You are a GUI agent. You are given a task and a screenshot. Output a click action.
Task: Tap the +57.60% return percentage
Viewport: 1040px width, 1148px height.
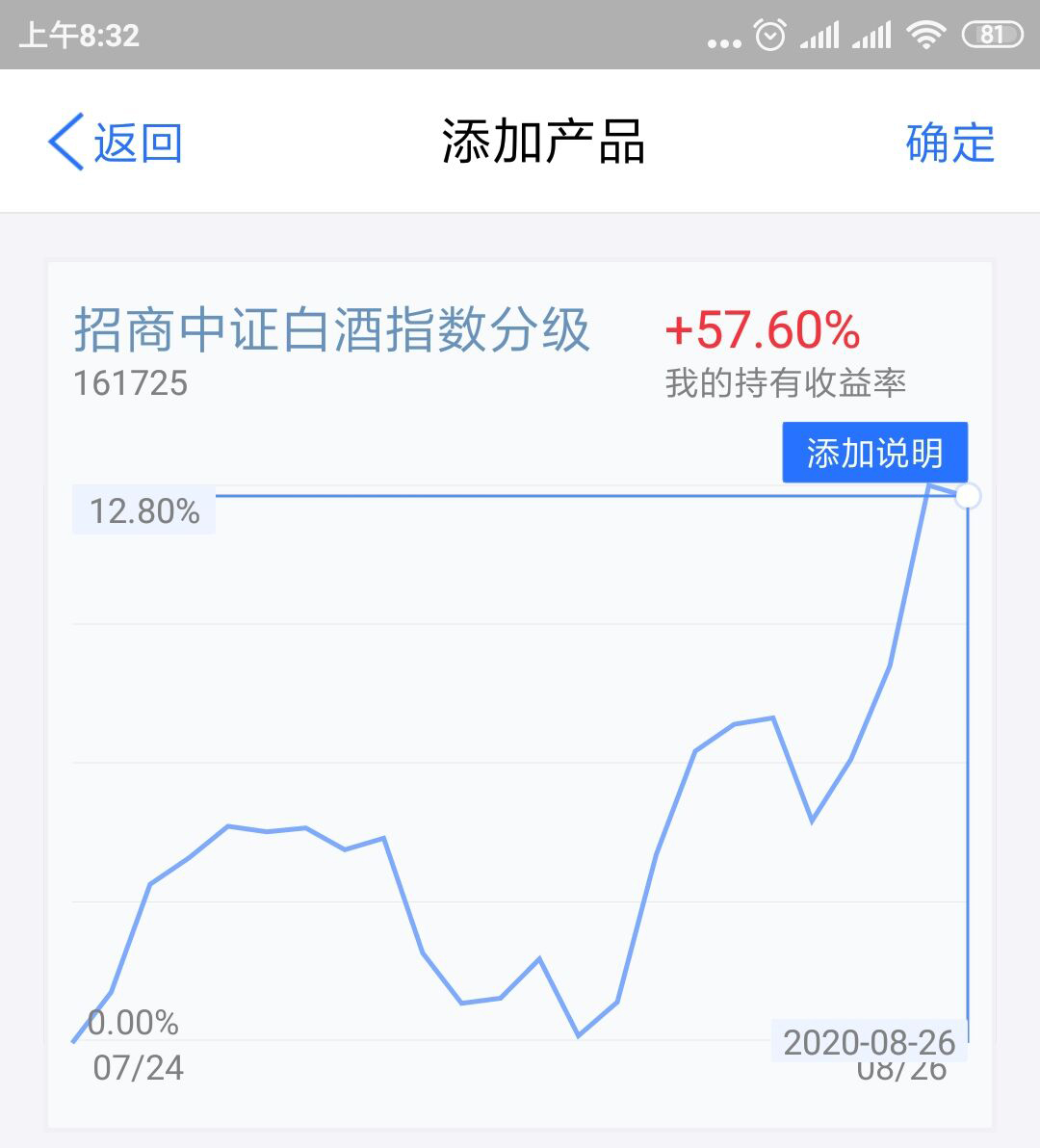pyautogui.click(x=764, y=332)
